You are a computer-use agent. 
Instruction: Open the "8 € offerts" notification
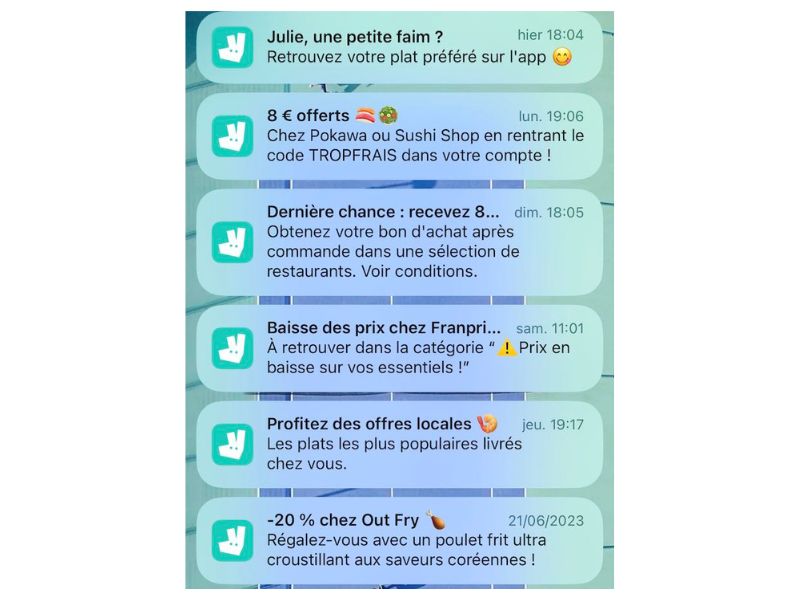(400, 135)
